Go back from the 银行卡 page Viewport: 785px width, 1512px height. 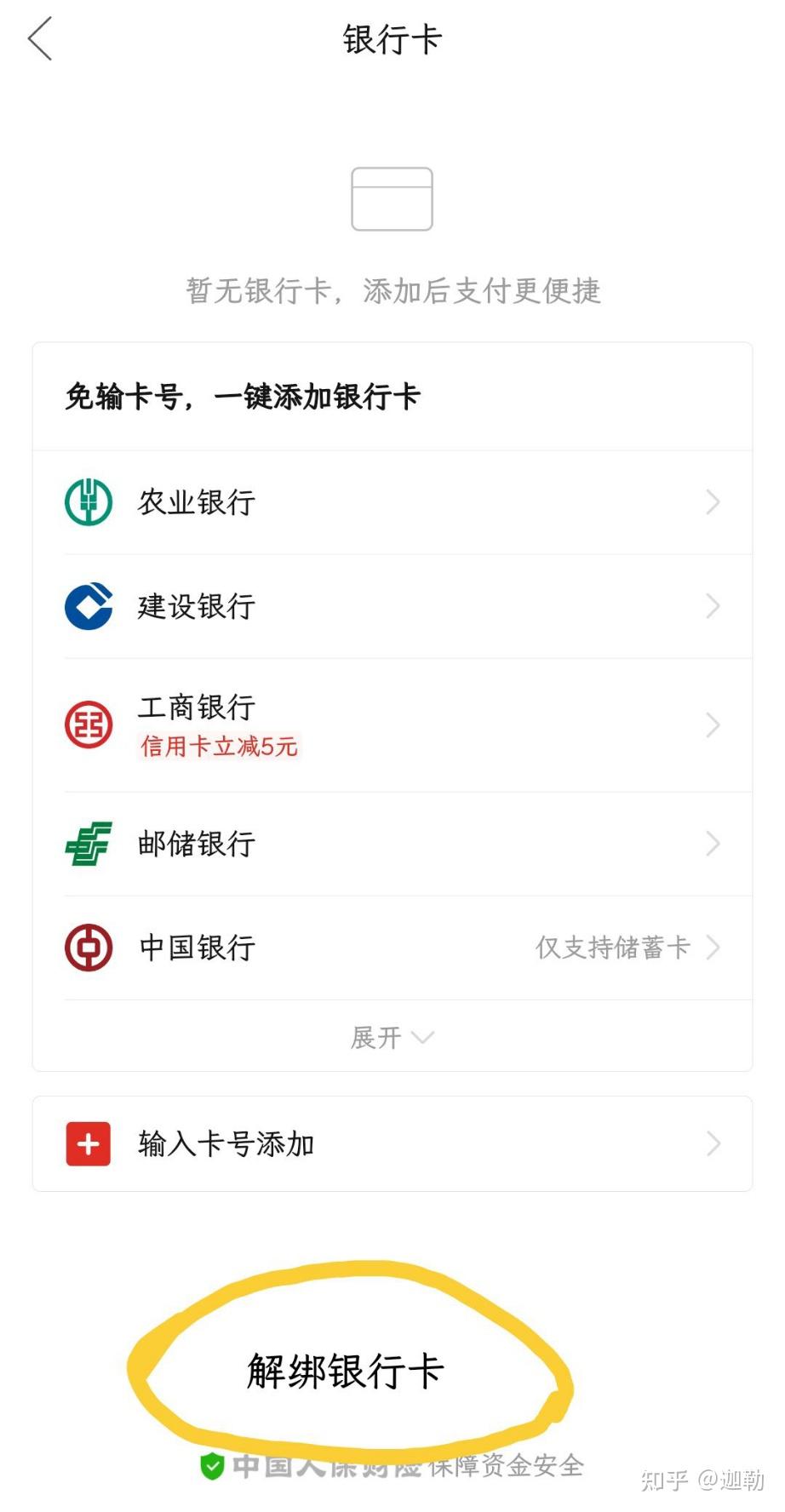pos(40,39)
